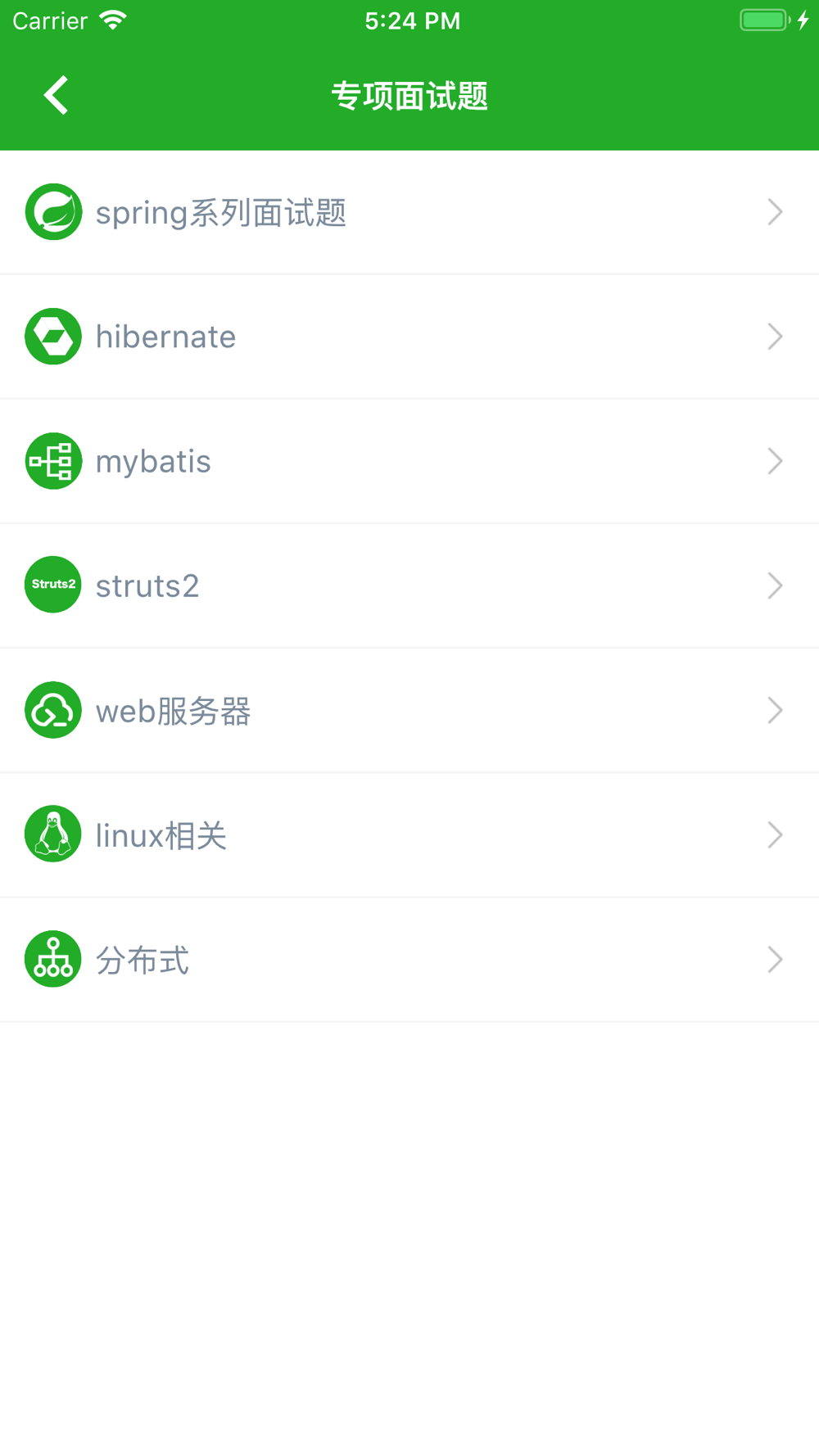The width and height of the screenshot is (819, 1456).
Task: Select the linux相关 row
Action: [409, 834]
